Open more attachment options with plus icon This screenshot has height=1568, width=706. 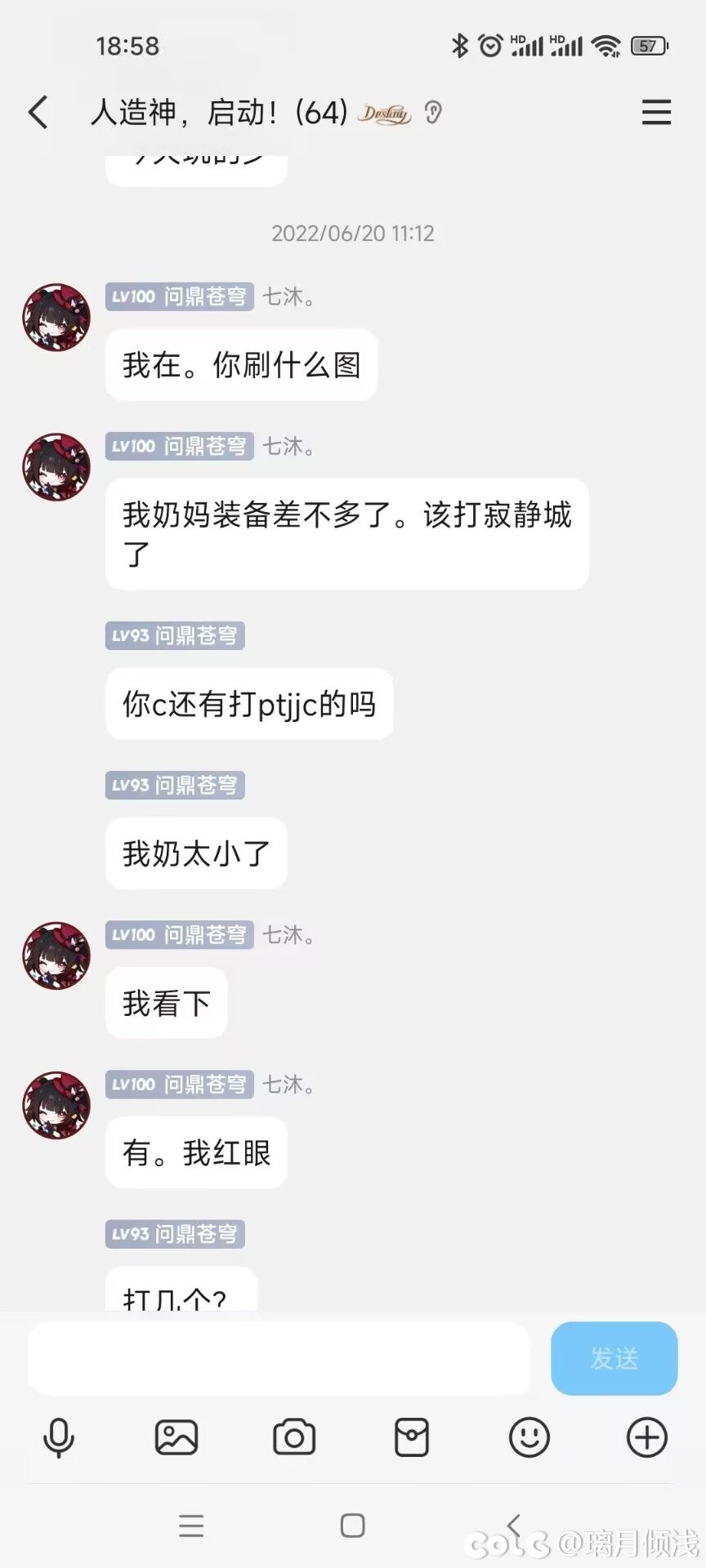647,1437
